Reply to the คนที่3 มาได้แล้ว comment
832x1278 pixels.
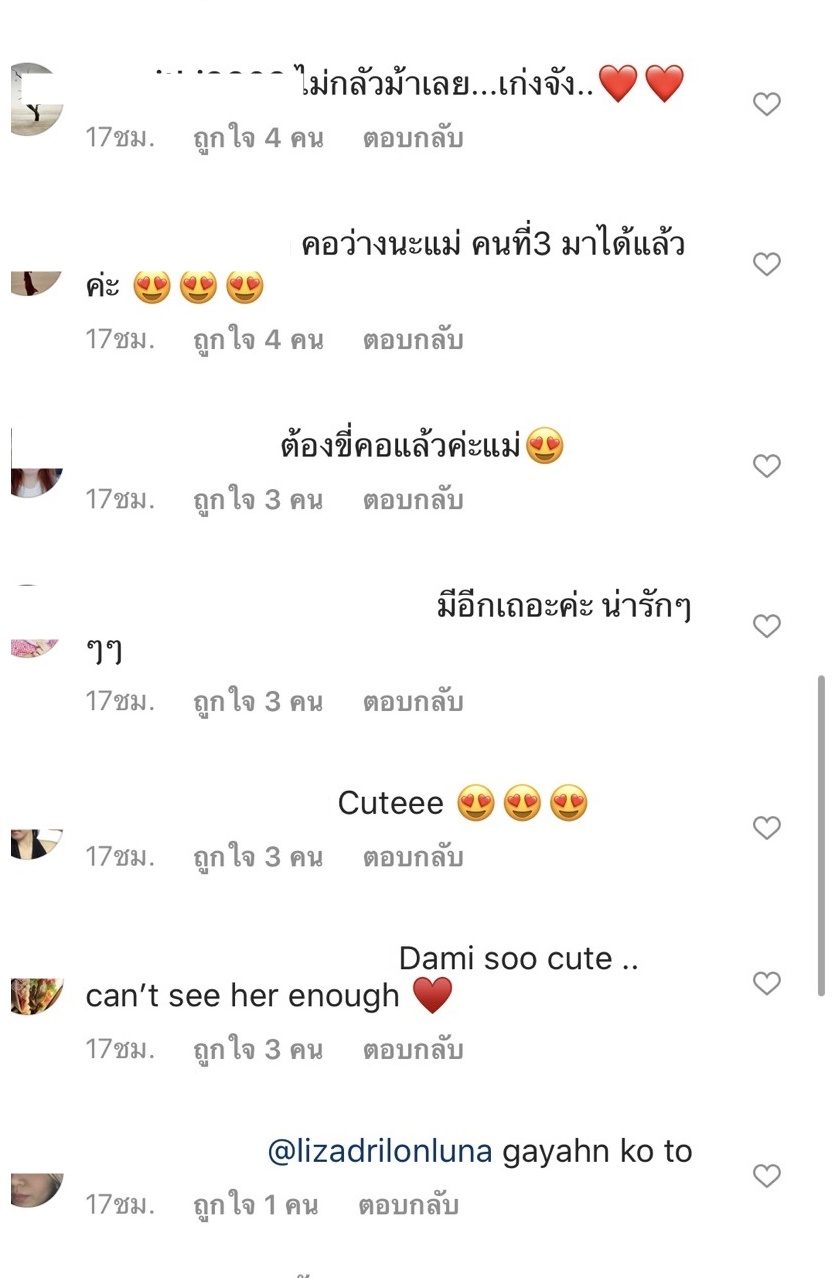[412, 340]
